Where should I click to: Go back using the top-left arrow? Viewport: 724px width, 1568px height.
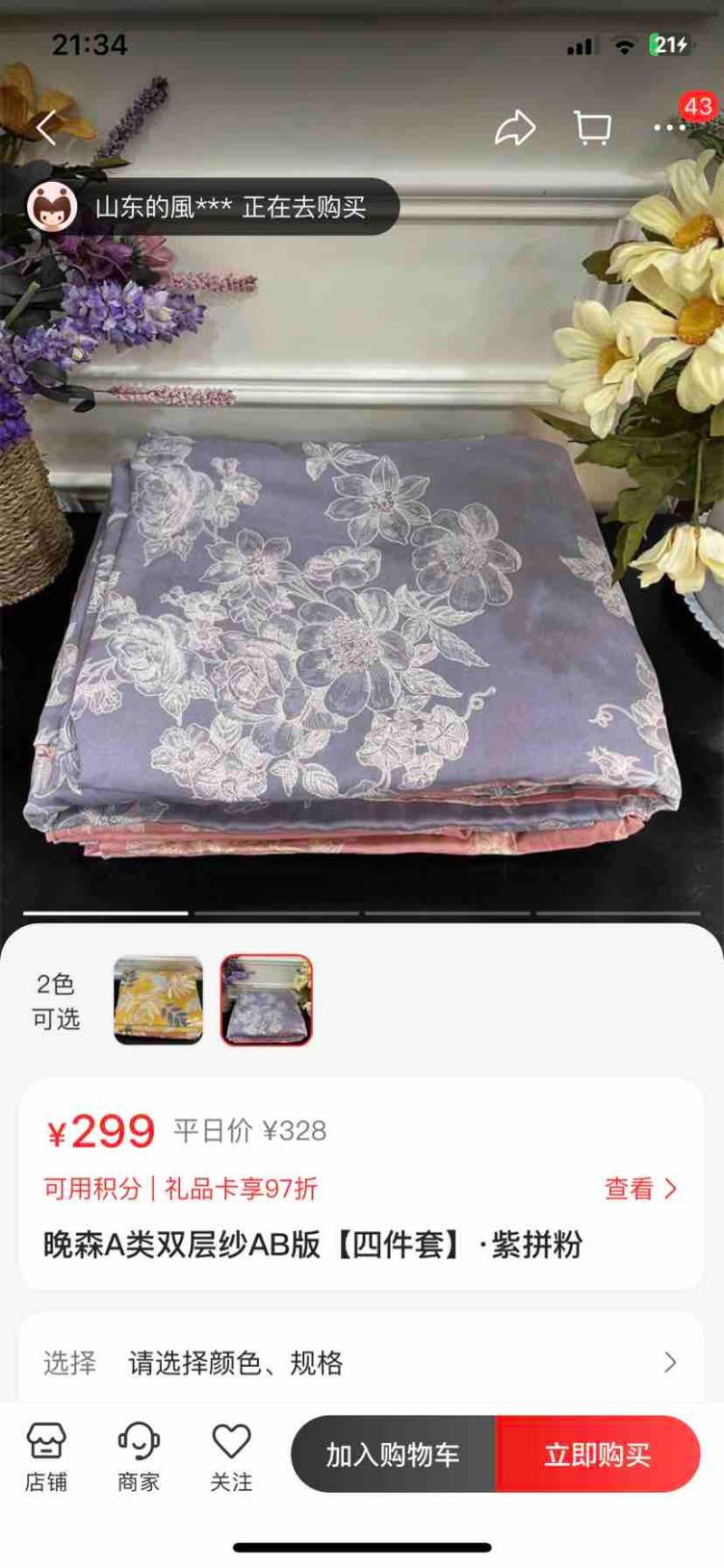(x=46, y=127)
